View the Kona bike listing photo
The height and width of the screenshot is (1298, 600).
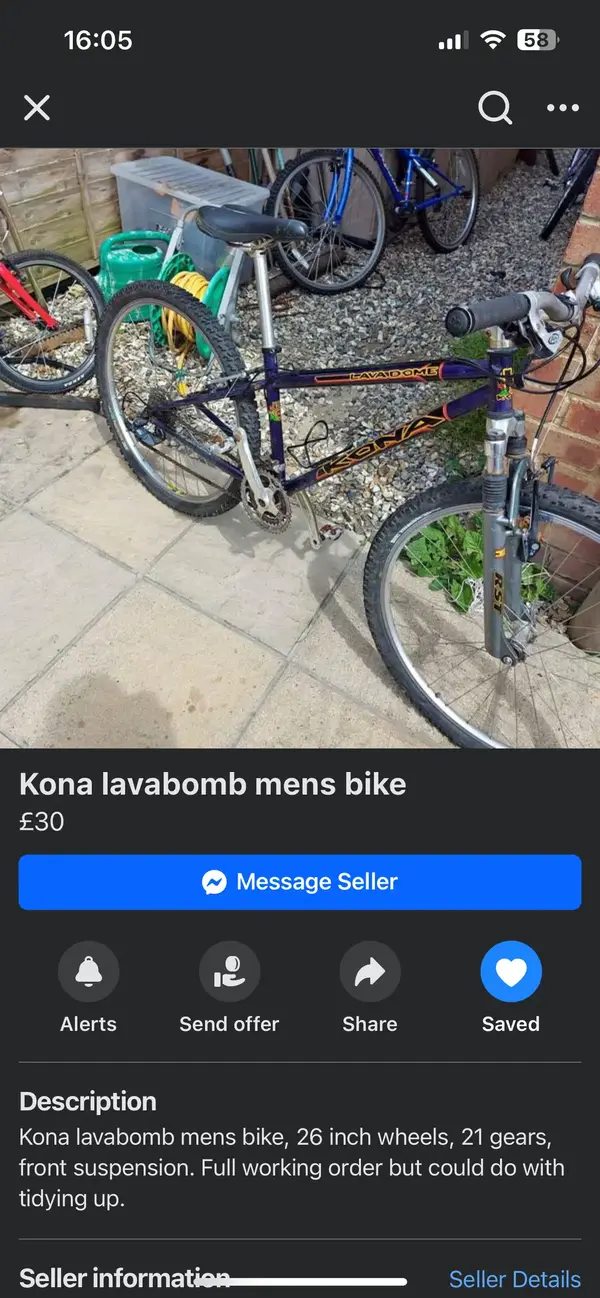(300, 448)
